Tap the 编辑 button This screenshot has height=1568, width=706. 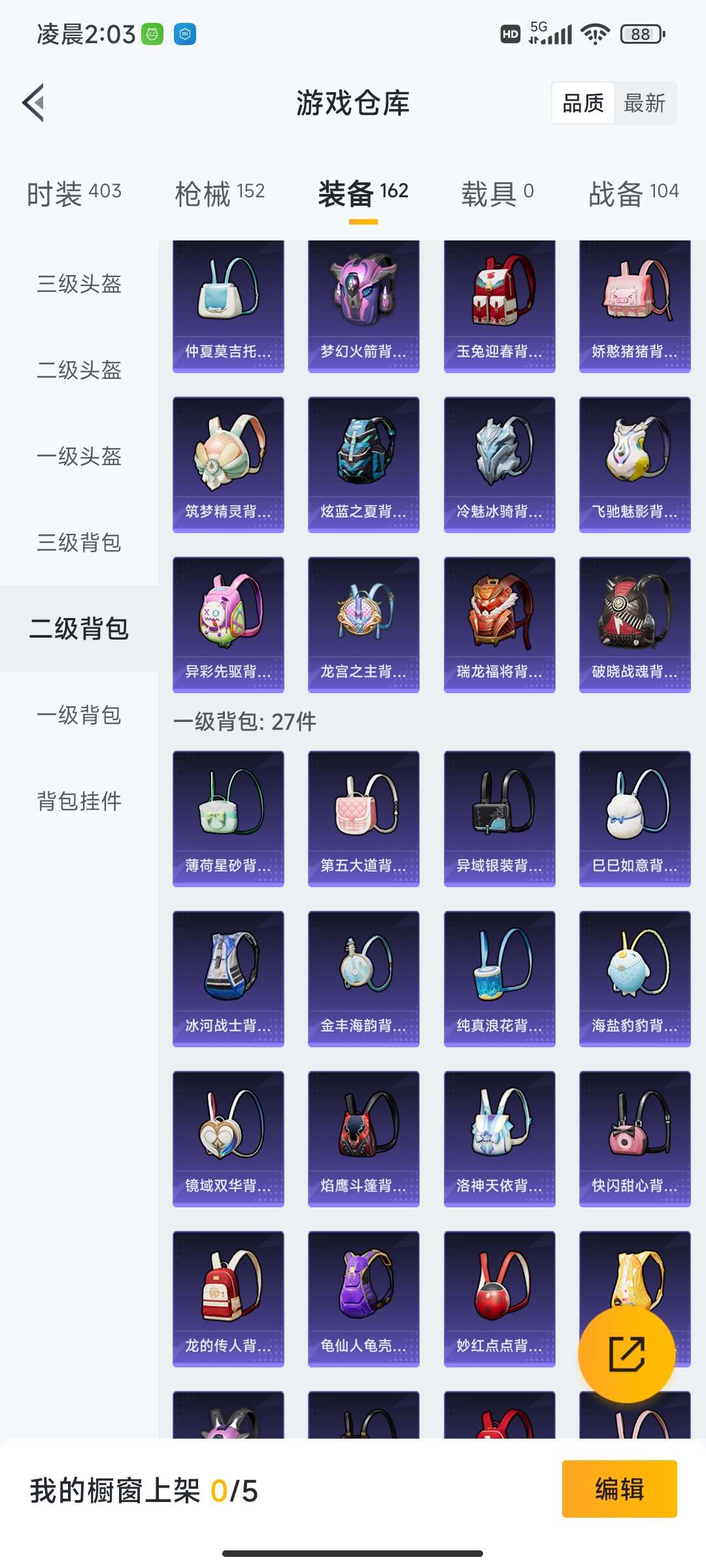click(619, 1489)
